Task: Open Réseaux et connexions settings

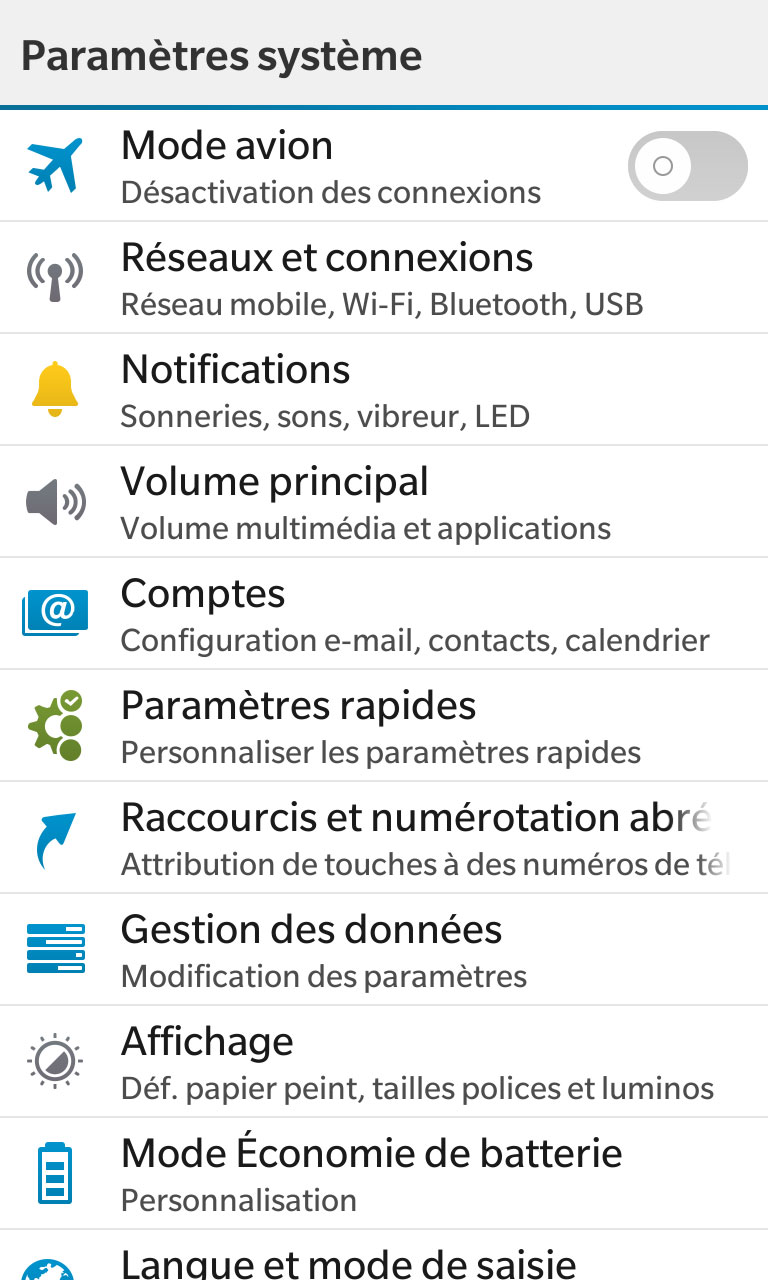Action: click(x=384, y=278)
